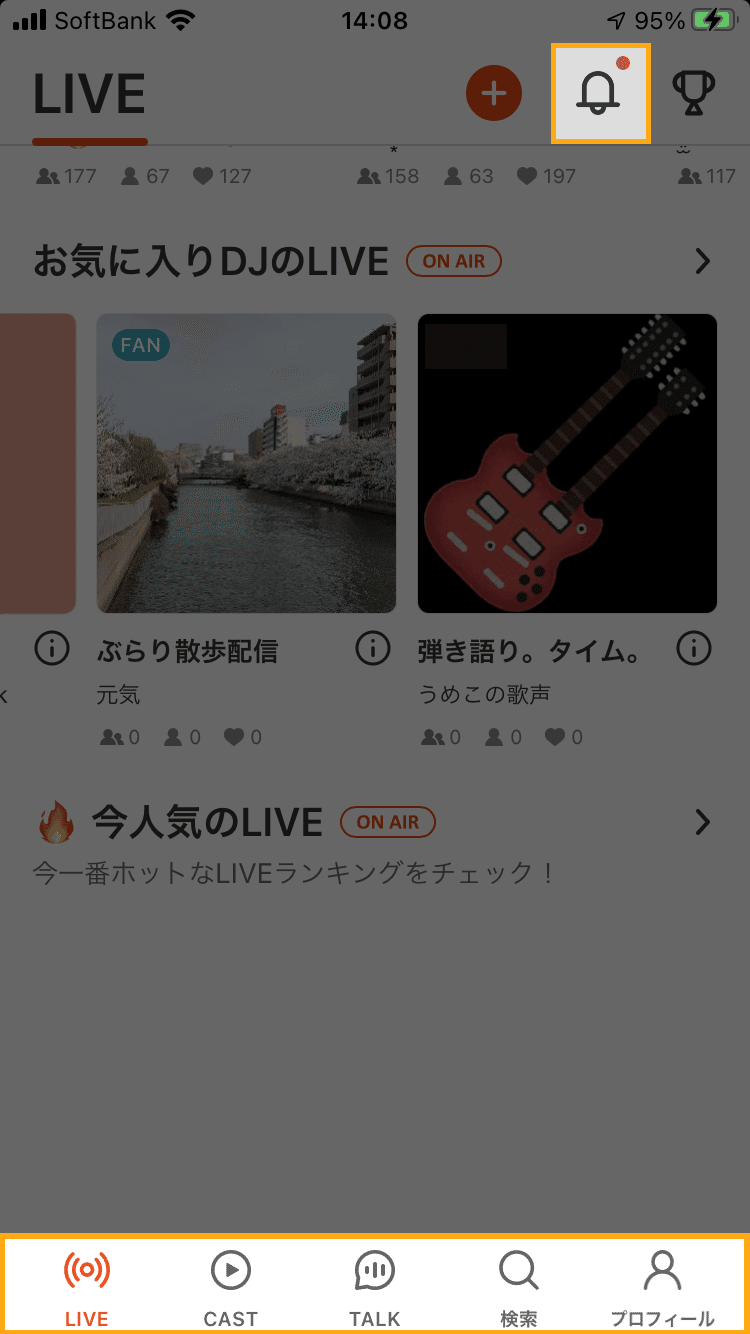750x1334 pixels.
Task: Tap the ON AIR badge next to 今人気のLIVE
Action: [x=387, y=822]
